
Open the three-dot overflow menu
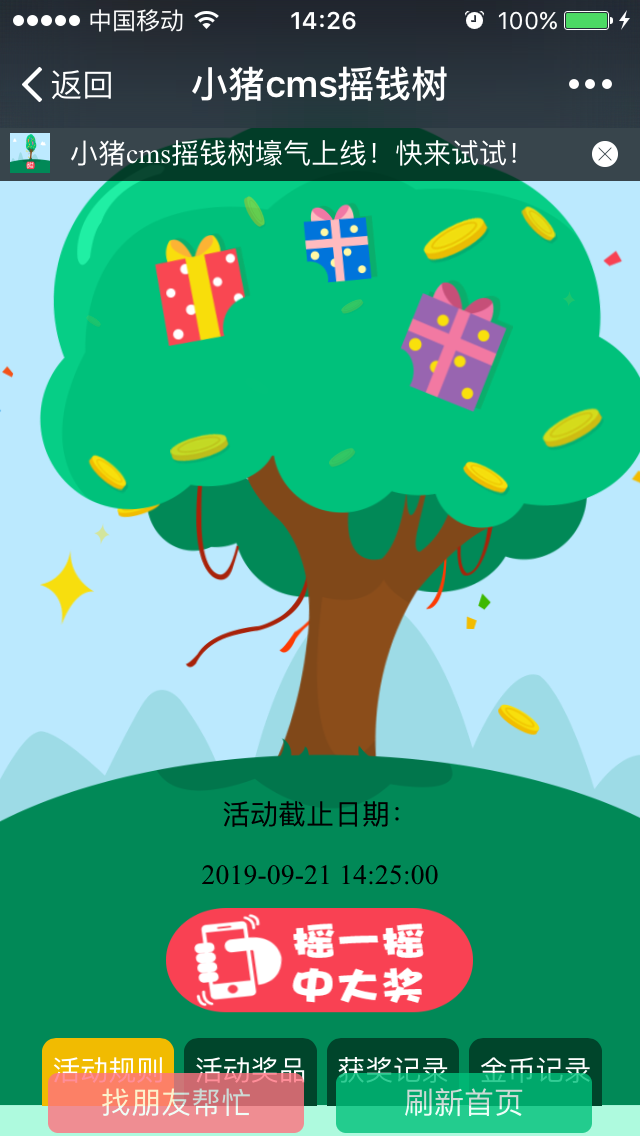(x=590, y=85)
